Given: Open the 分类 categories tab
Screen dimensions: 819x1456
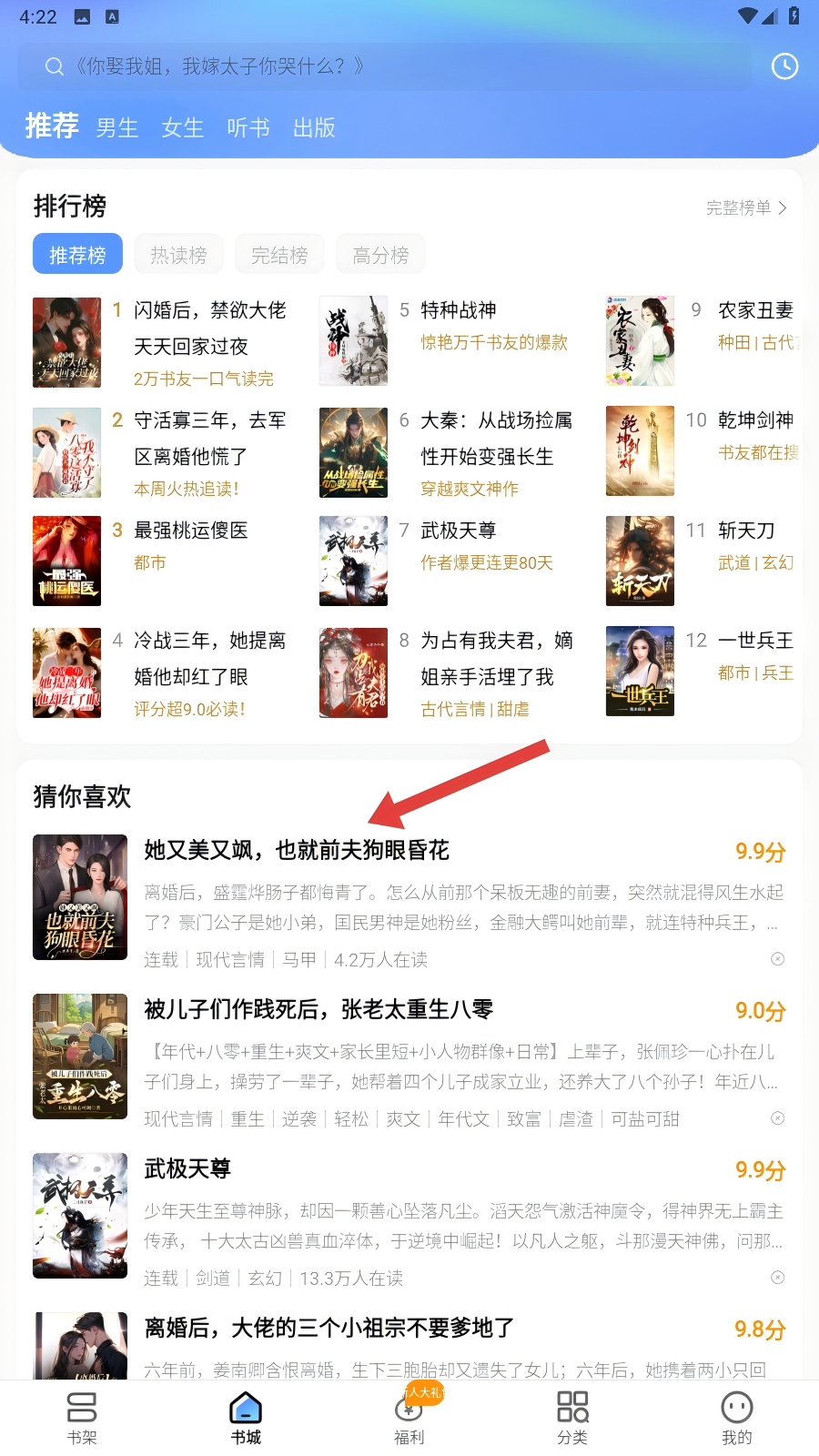Looking at the screenshot, I should click(x=572, y=1417).
